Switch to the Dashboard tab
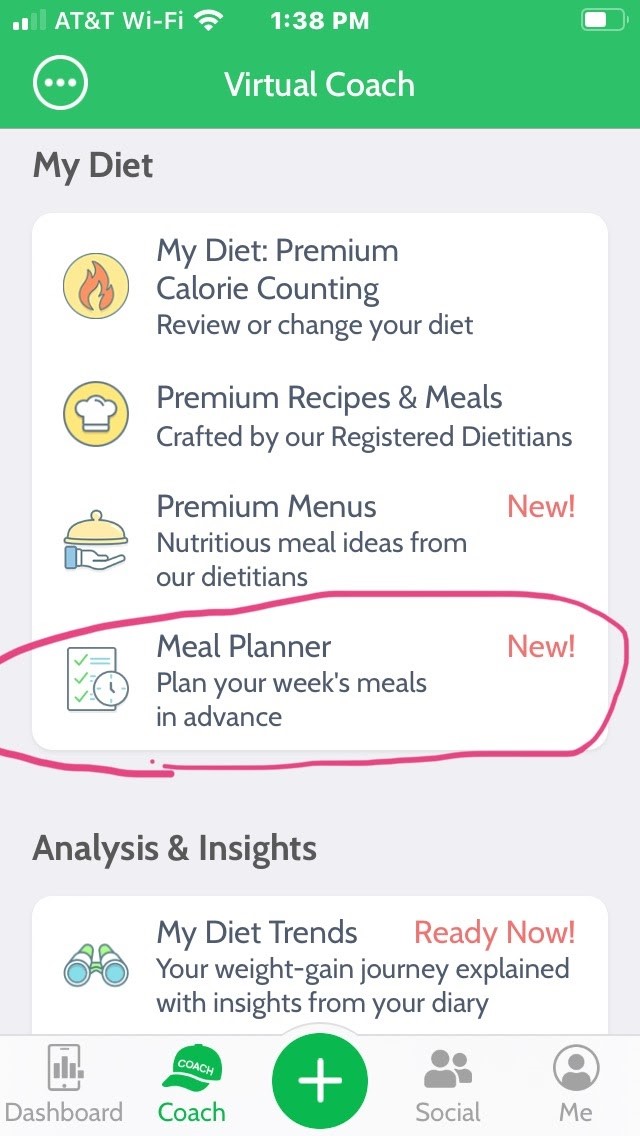 click(x=64, y=1083)
